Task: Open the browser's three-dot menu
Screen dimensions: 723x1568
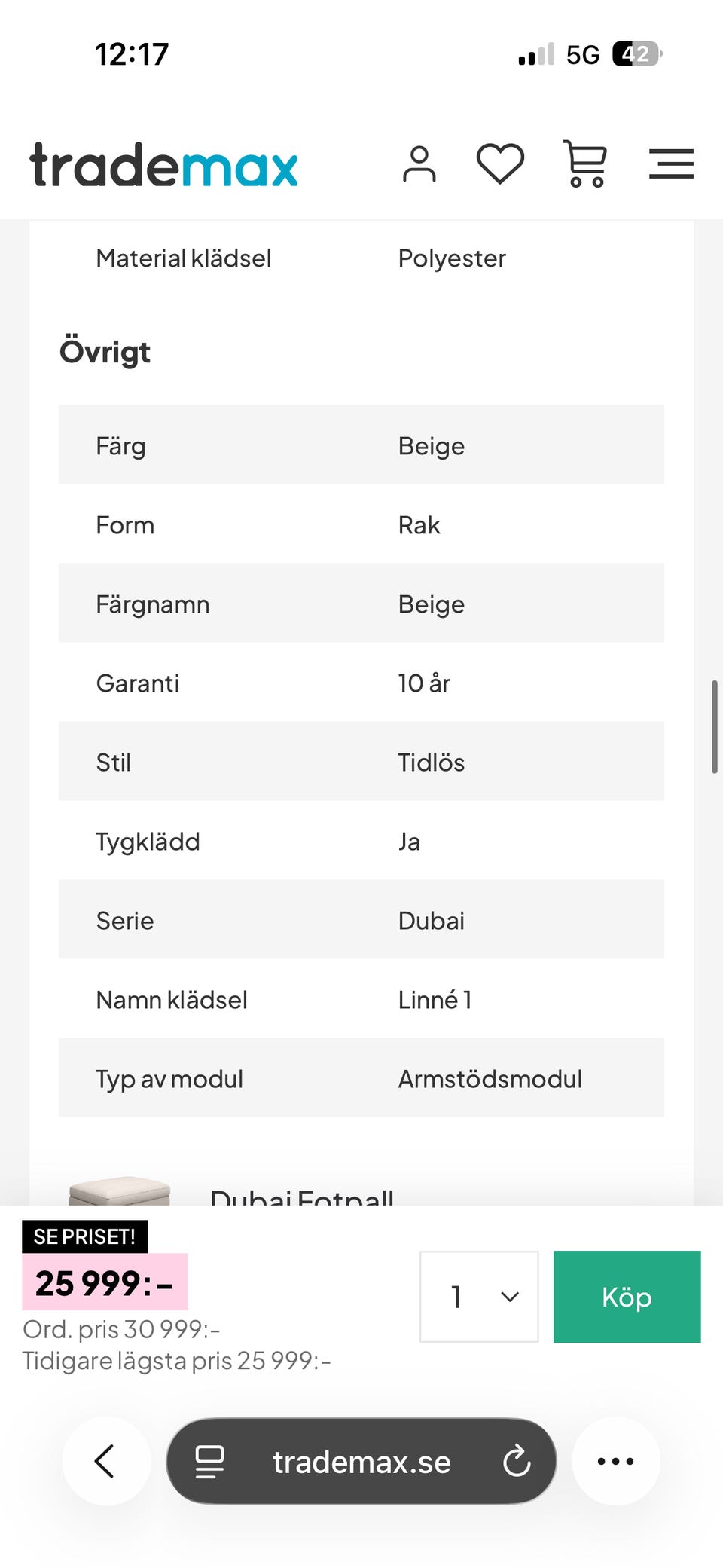Action: tap(615, 1461)
